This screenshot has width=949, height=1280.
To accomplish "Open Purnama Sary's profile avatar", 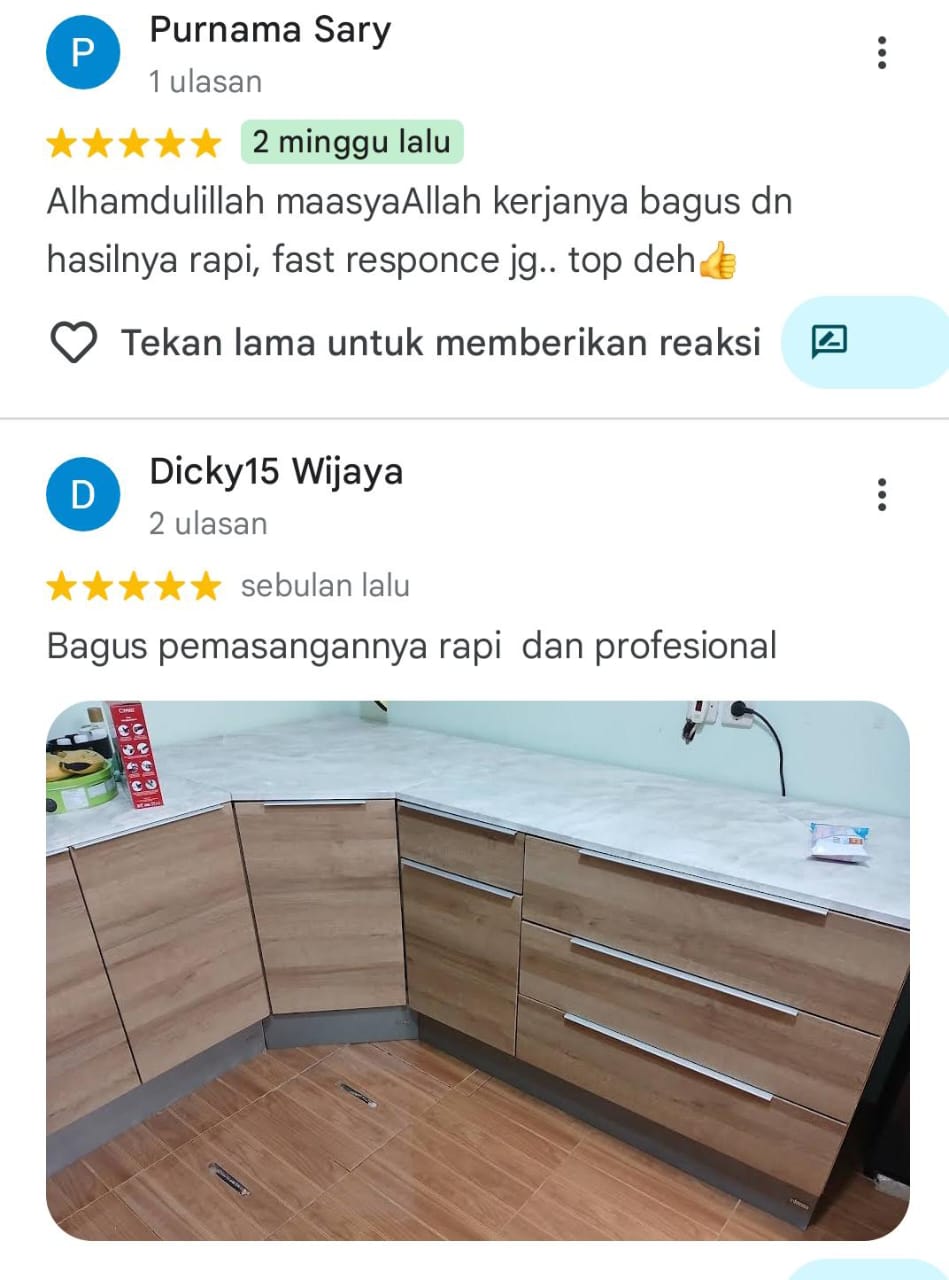I will [83, 52].
